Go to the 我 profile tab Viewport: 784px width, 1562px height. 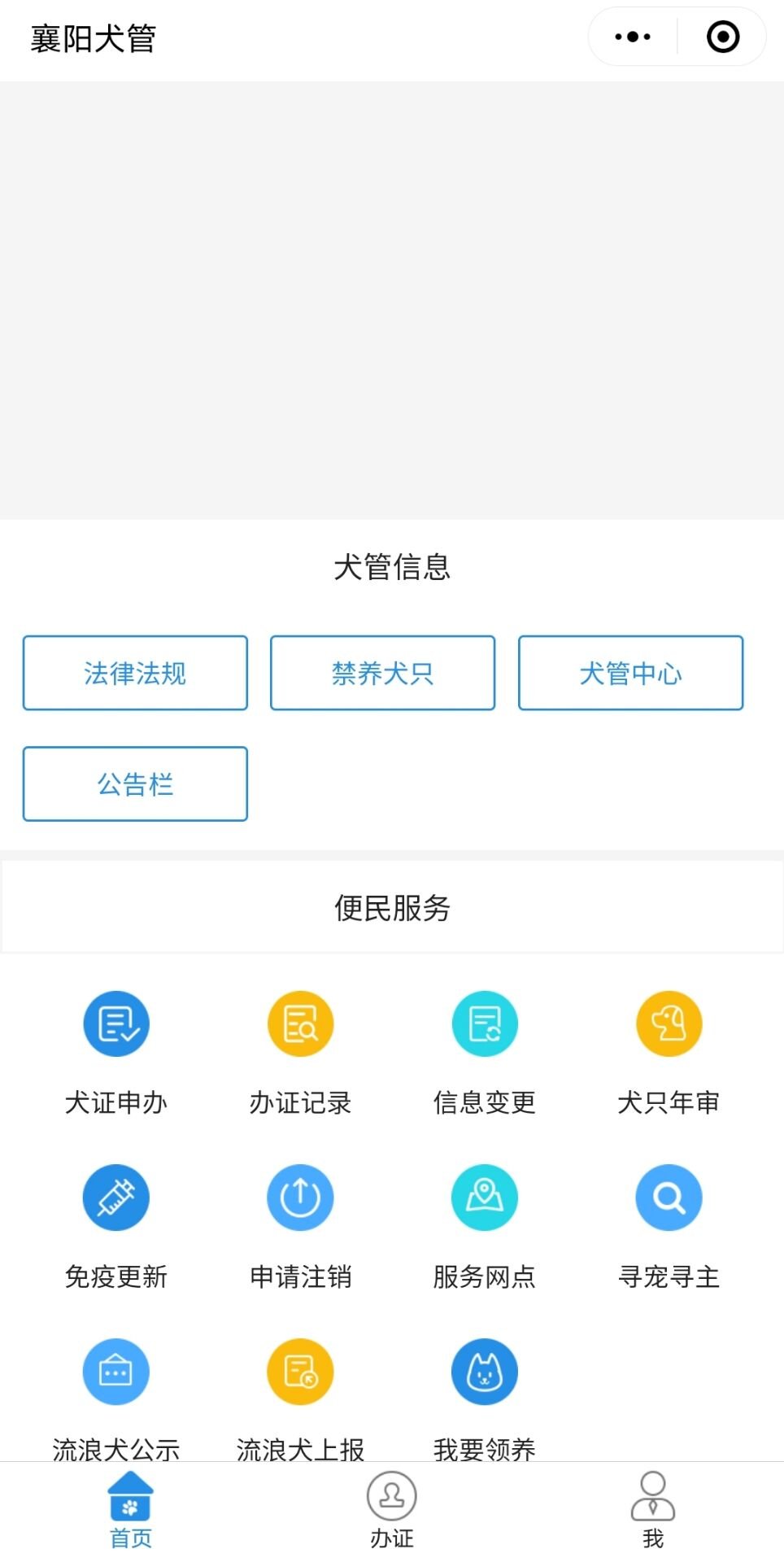pos(653,1510)
